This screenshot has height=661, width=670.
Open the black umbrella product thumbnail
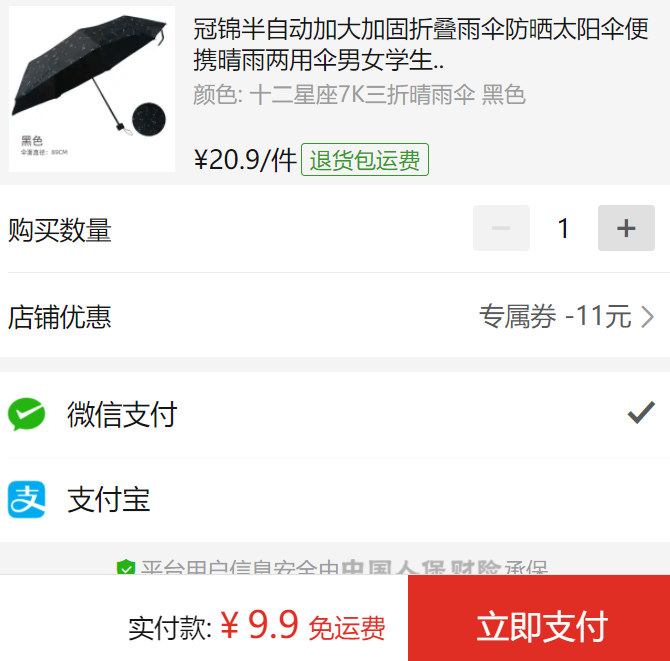point(92,89)
